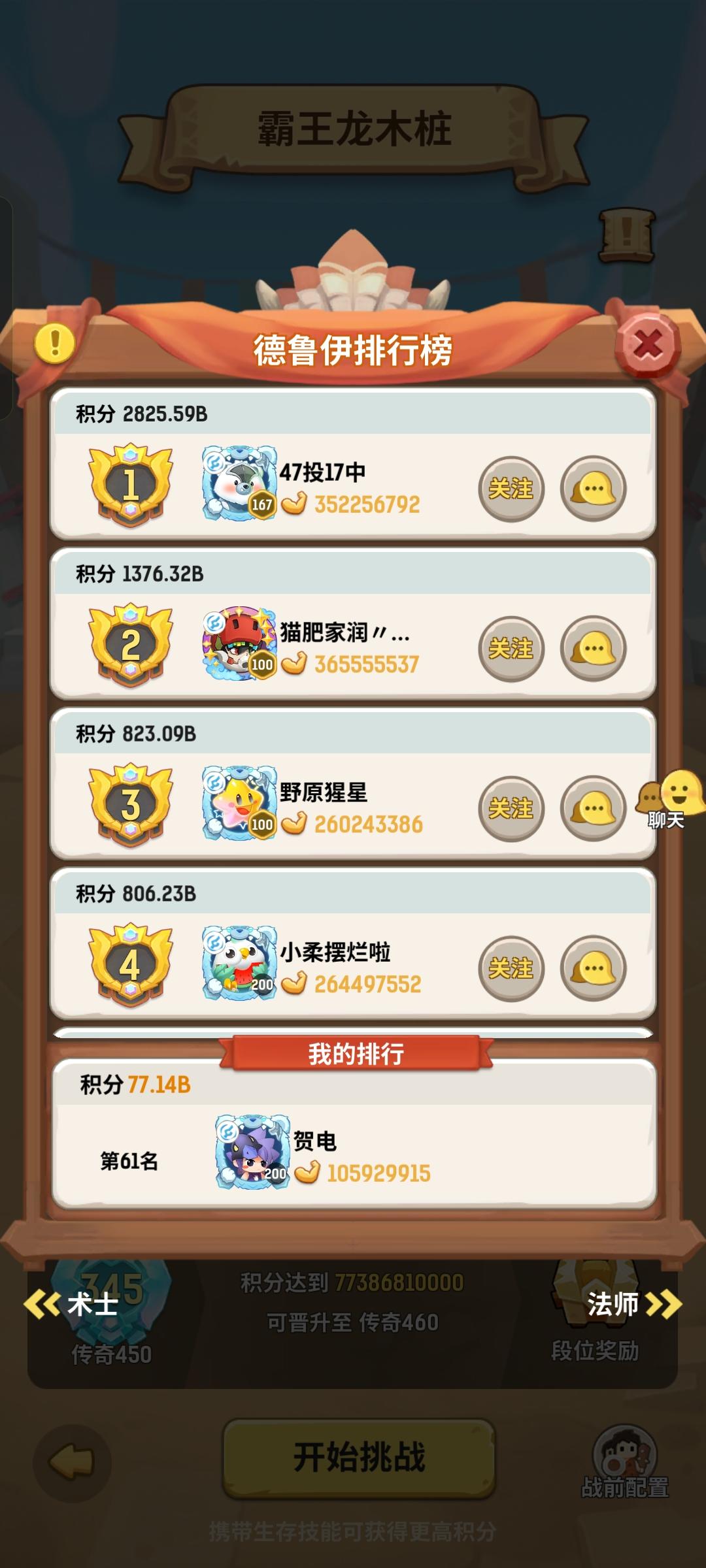Open avatar of 野原猩星

coord(239,803)
